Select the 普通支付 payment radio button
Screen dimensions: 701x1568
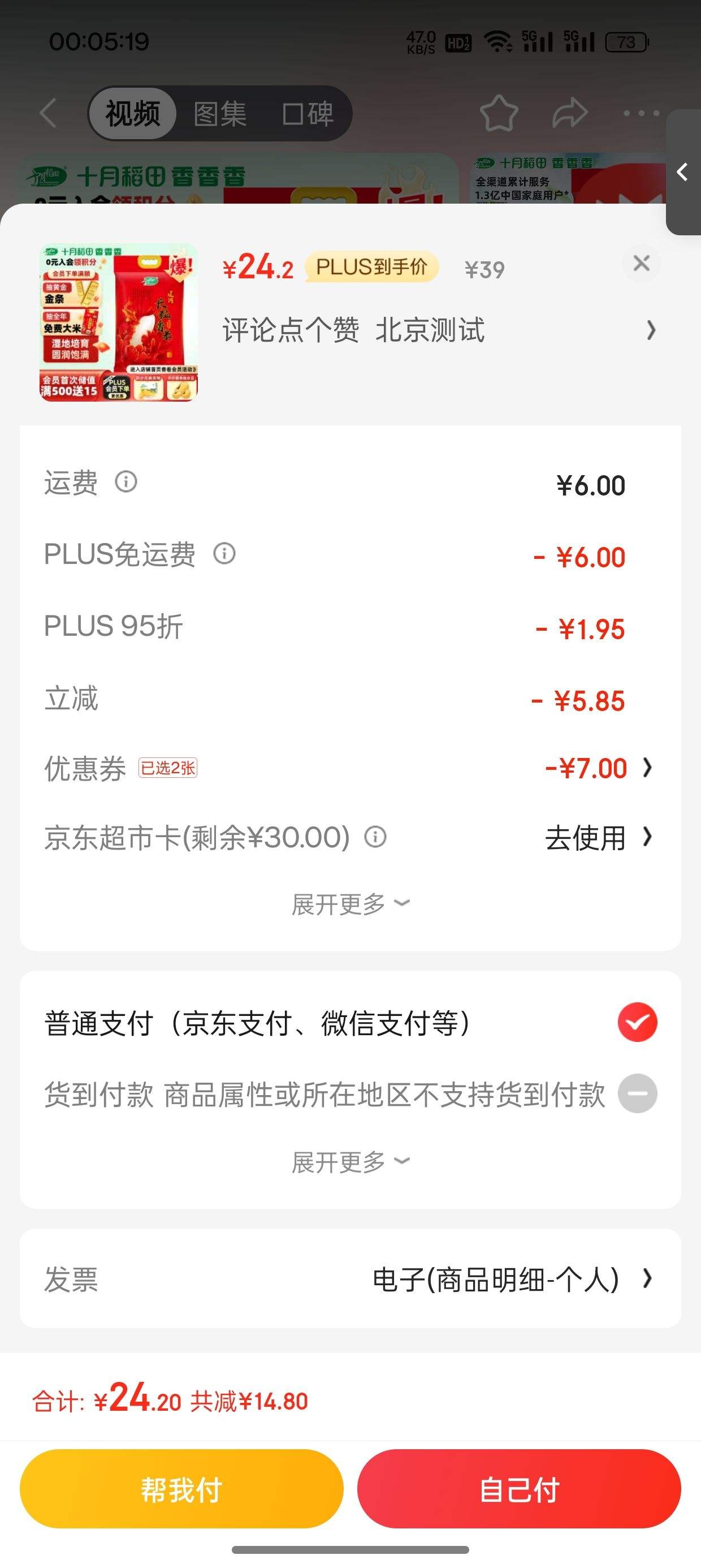point(637,1022)
